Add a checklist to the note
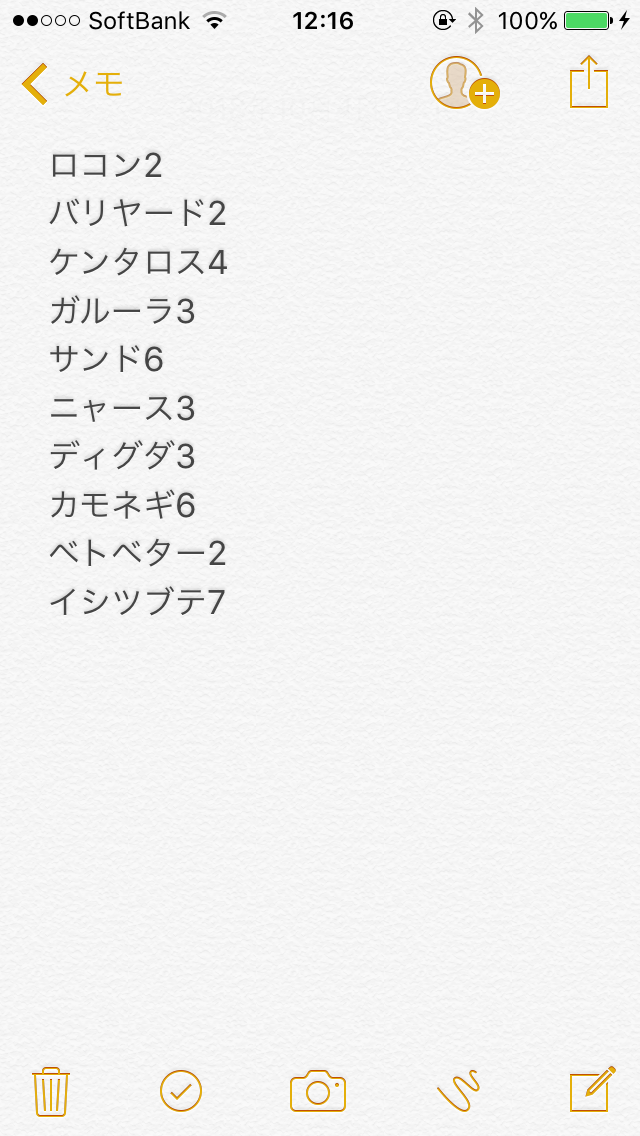 tap(181, 1091)
